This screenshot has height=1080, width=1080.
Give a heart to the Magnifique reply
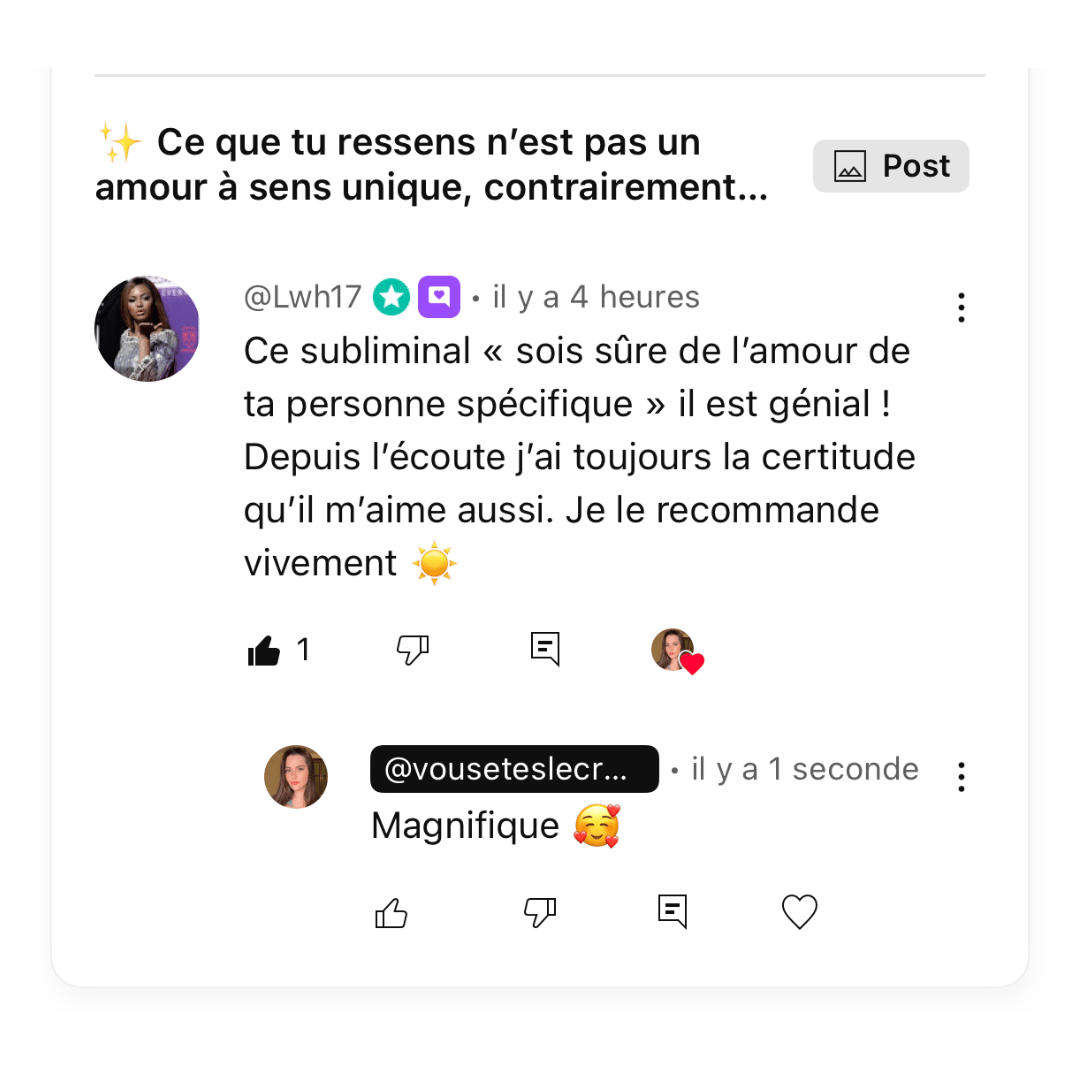[799, 912]
